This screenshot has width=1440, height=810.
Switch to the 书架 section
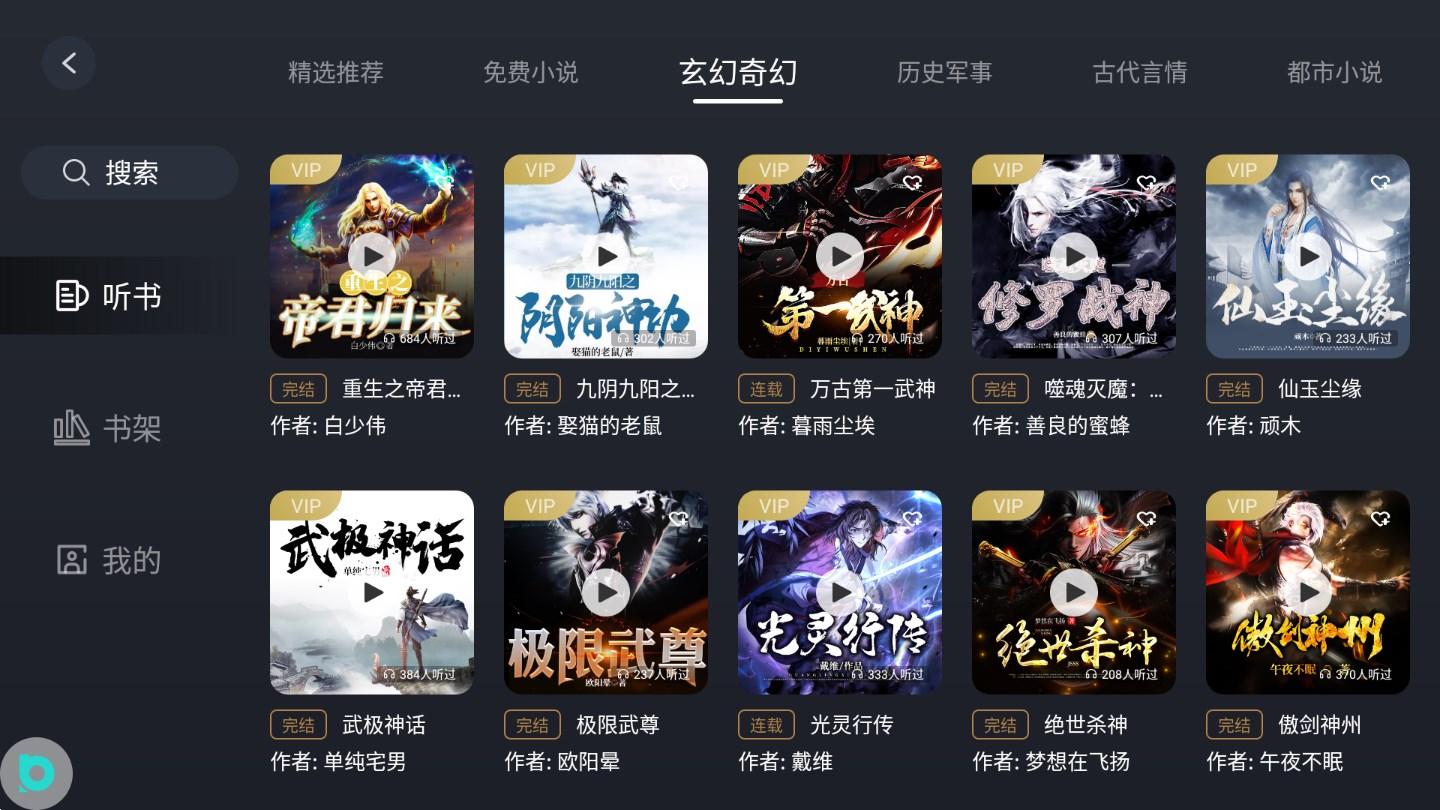click(x=108, y=428)
